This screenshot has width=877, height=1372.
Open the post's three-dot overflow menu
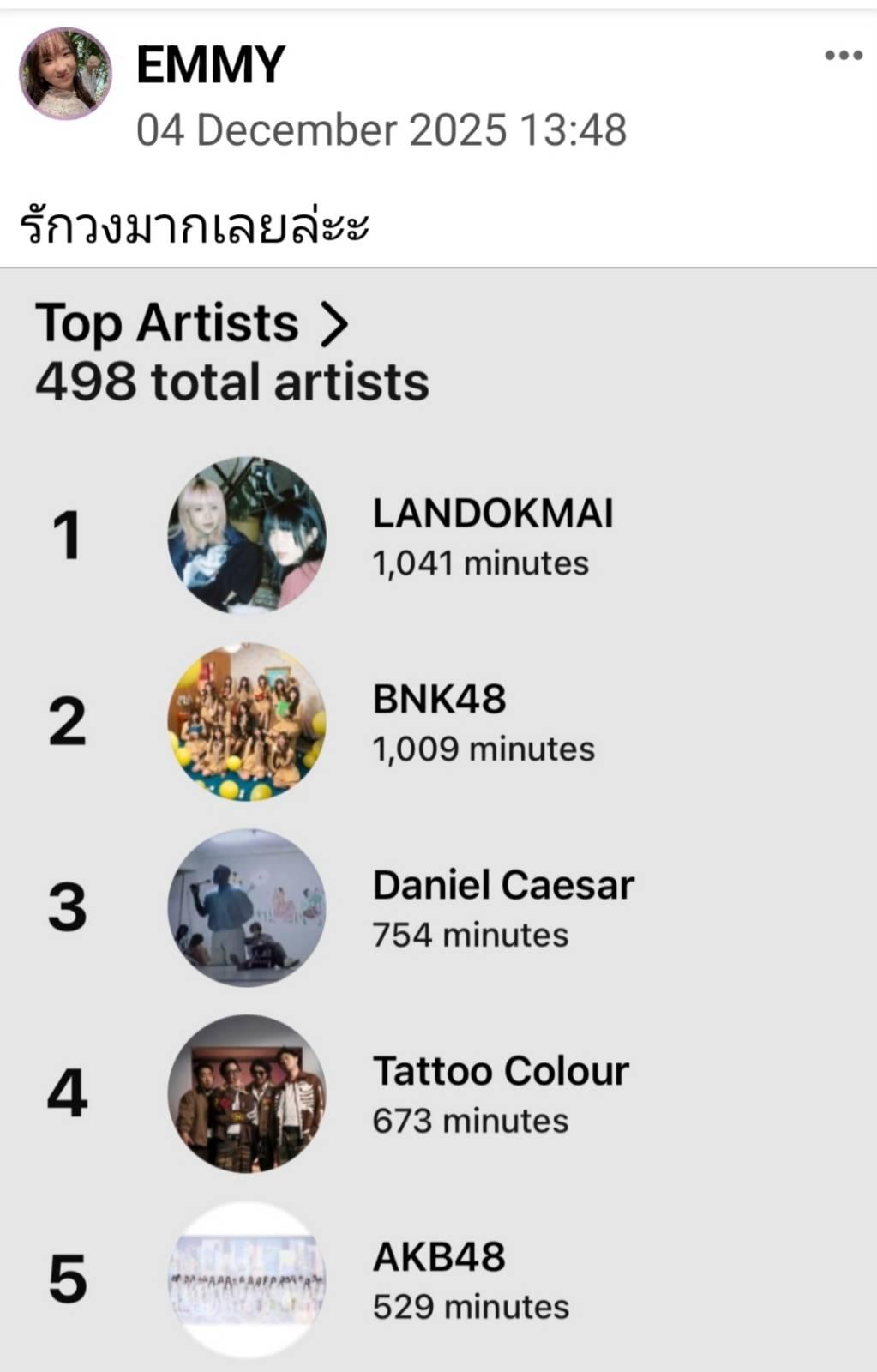click(x=843, y=56)
